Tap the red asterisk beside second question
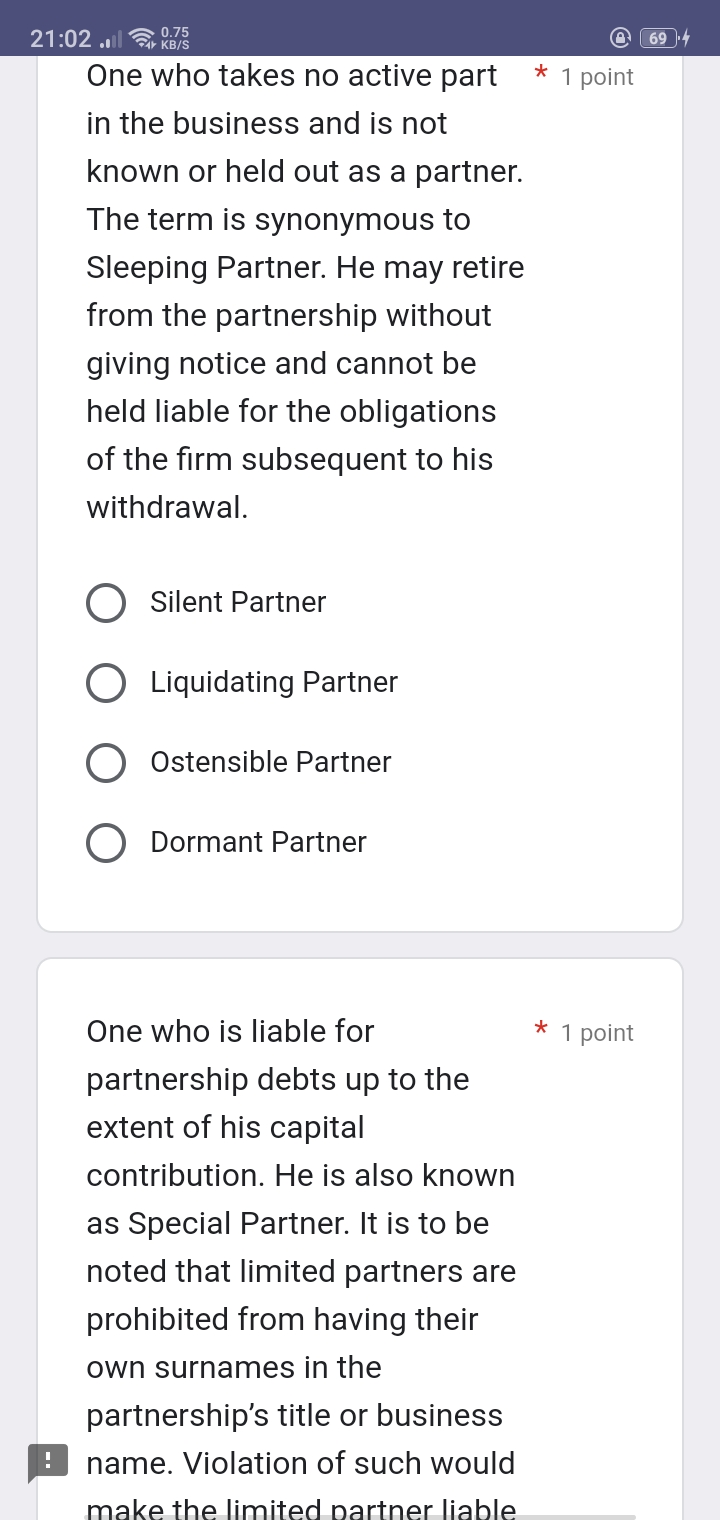Screen dimensions: 720x1520 point(540,1029)
